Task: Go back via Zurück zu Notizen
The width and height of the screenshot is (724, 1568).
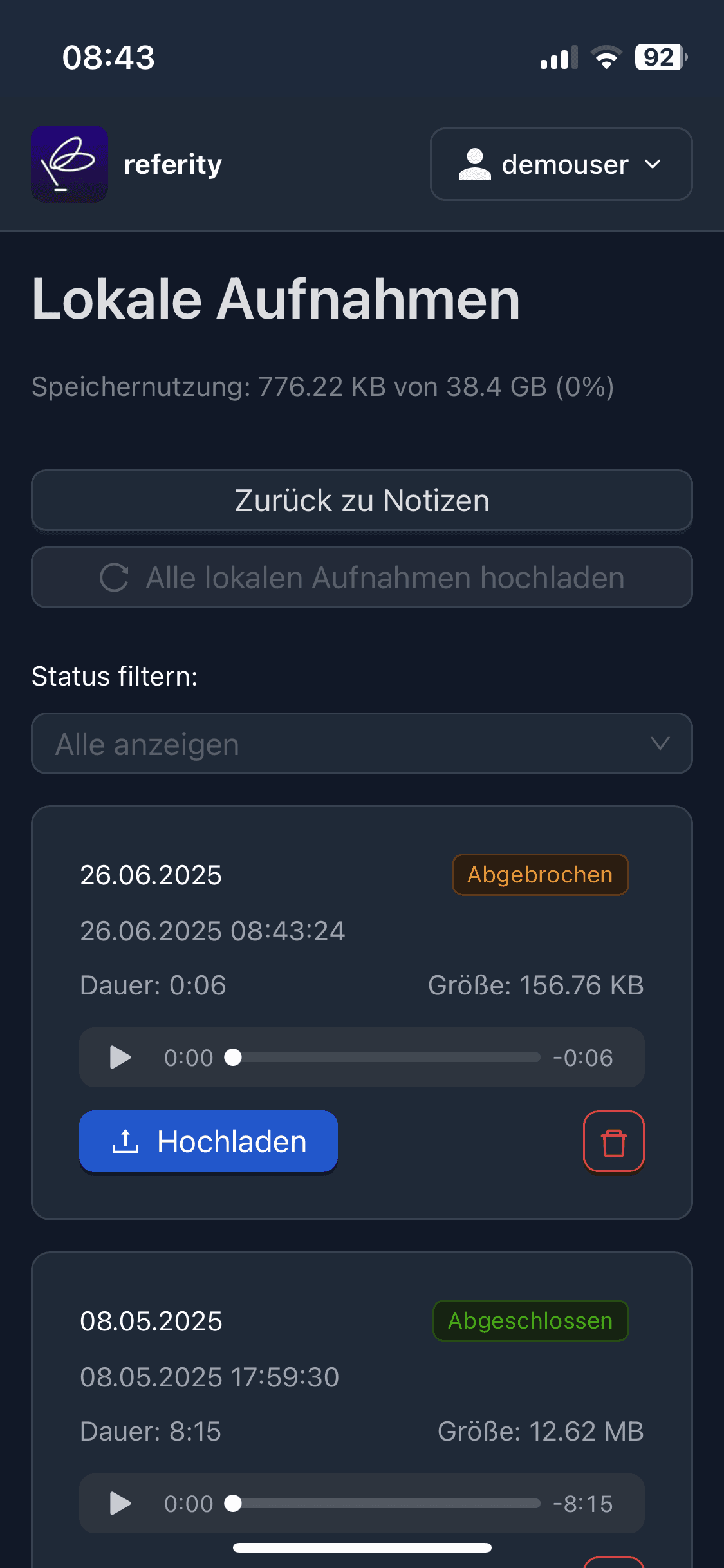Action: pyautogui.click(x=362, y=500)
